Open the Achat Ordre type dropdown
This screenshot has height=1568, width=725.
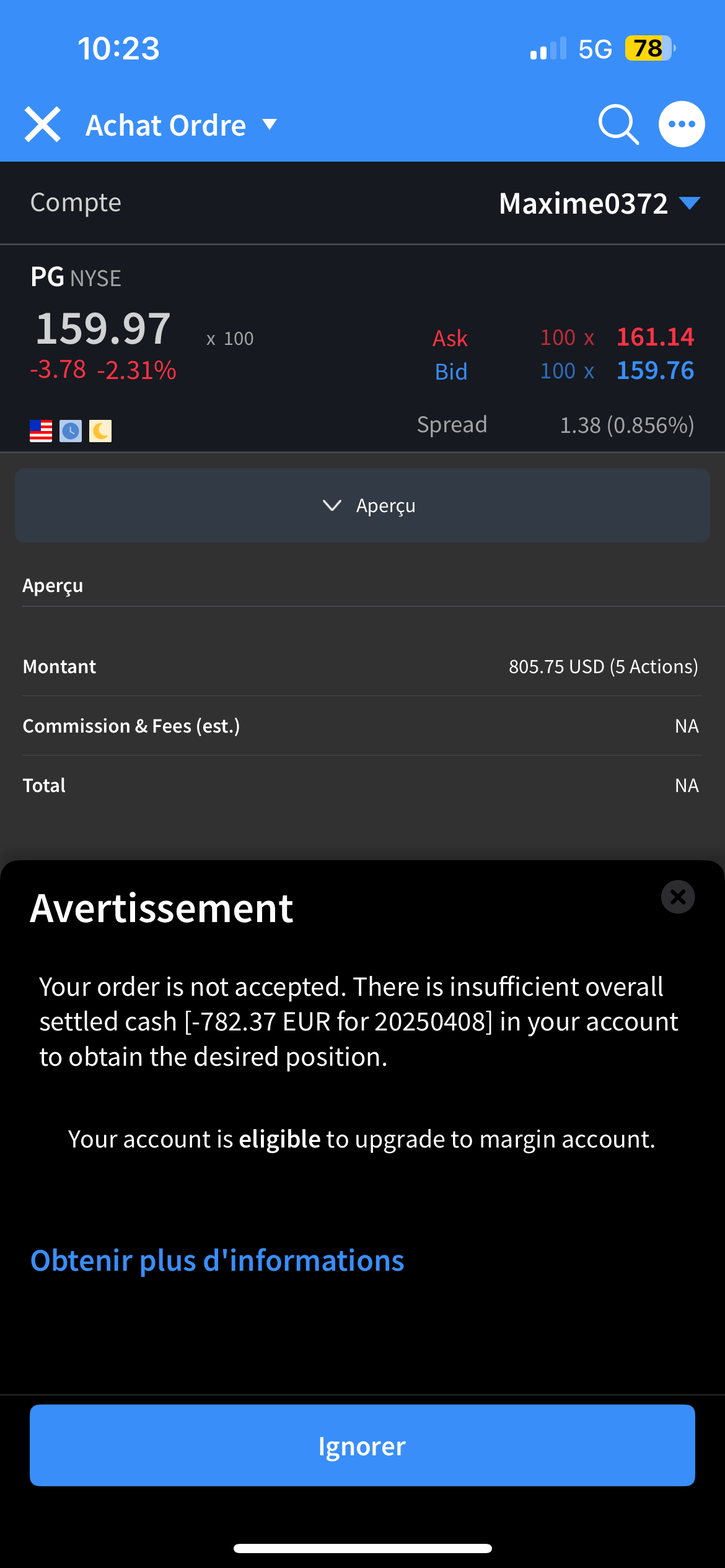[x=181, y=125]
